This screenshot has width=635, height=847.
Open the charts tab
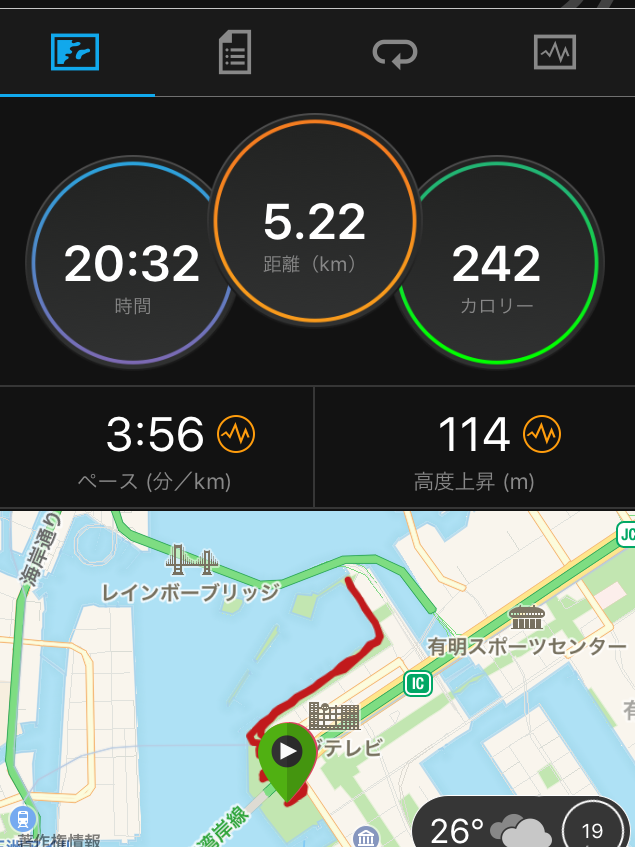(555, 52)
